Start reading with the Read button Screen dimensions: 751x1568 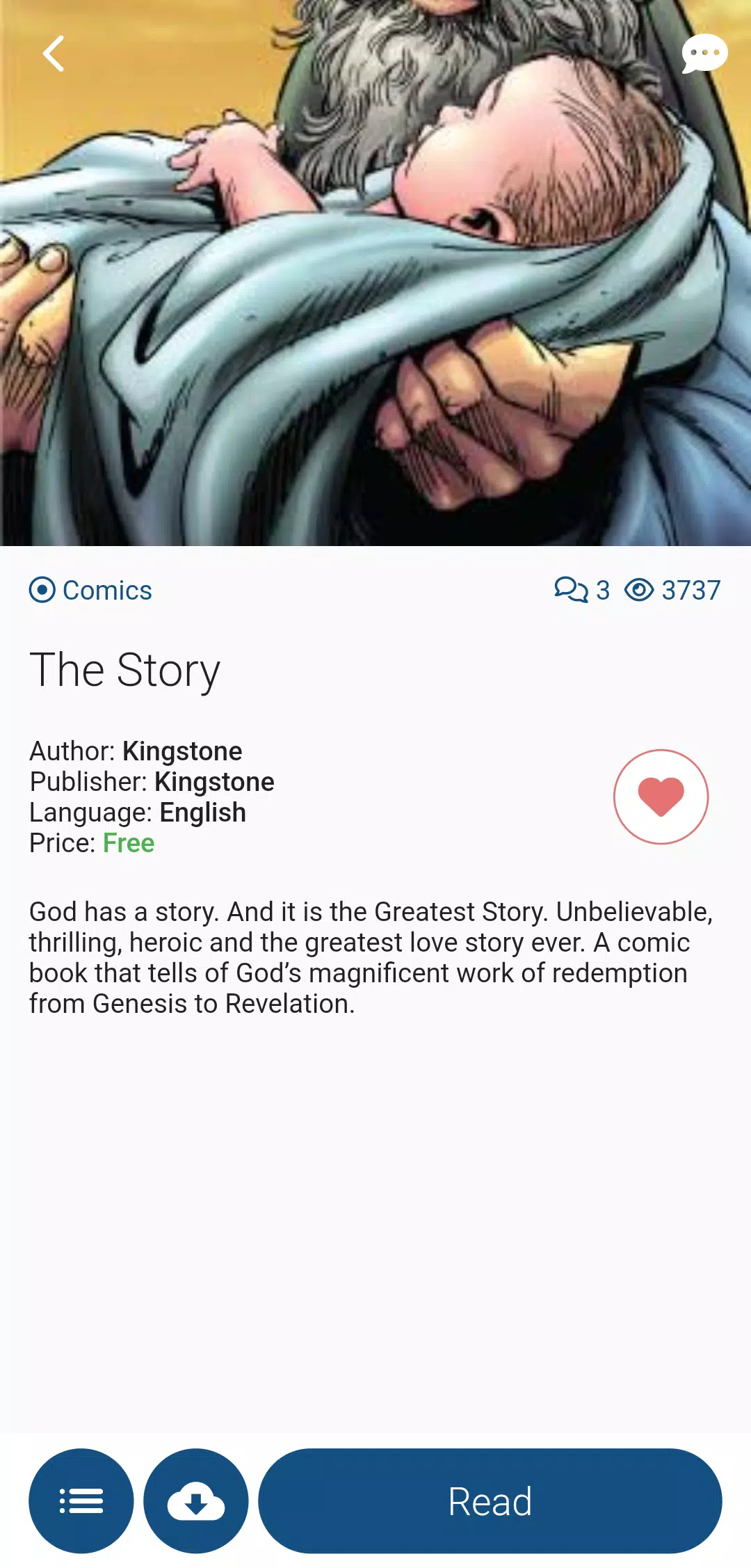click(490, 1501)
